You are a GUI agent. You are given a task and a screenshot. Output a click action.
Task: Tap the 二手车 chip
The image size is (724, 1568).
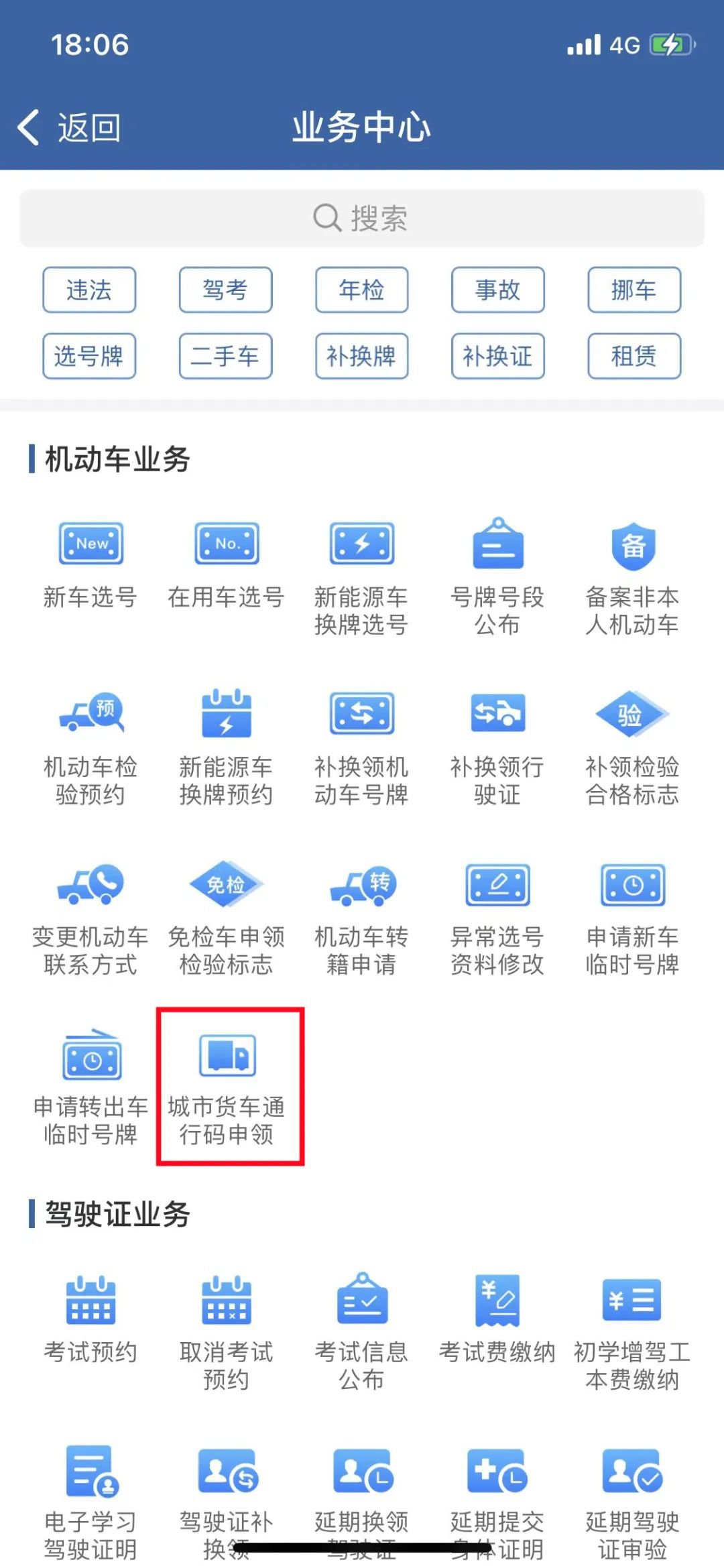tap(225, 356)
